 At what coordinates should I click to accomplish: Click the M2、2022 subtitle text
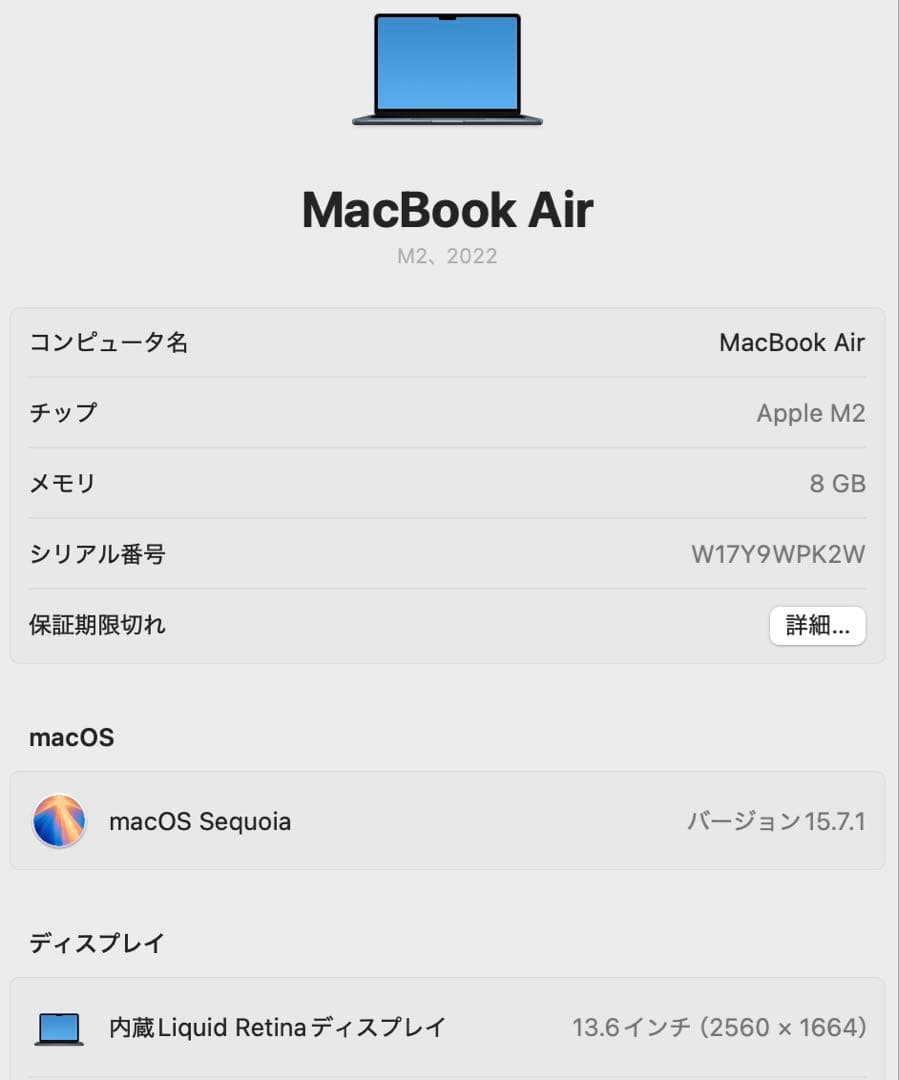point(447,256)
